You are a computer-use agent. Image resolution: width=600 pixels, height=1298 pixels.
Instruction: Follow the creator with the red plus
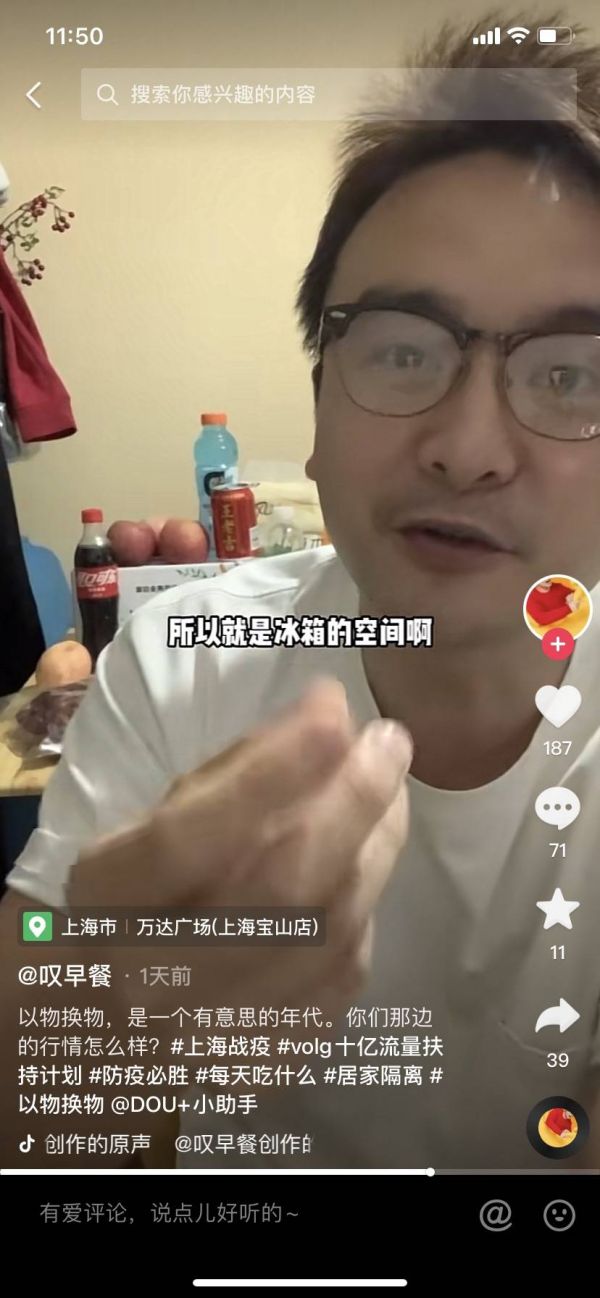coord(557,645)
